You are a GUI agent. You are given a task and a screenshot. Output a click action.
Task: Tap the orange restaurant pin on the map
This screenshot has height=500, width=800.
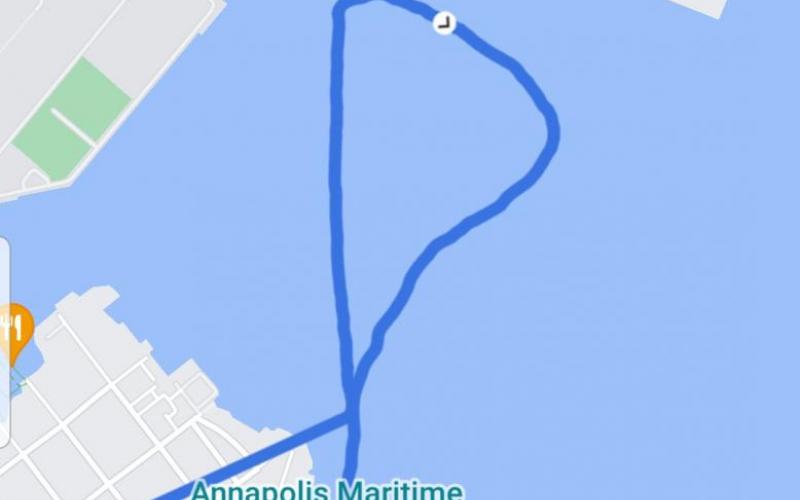(x=16, y=329)
